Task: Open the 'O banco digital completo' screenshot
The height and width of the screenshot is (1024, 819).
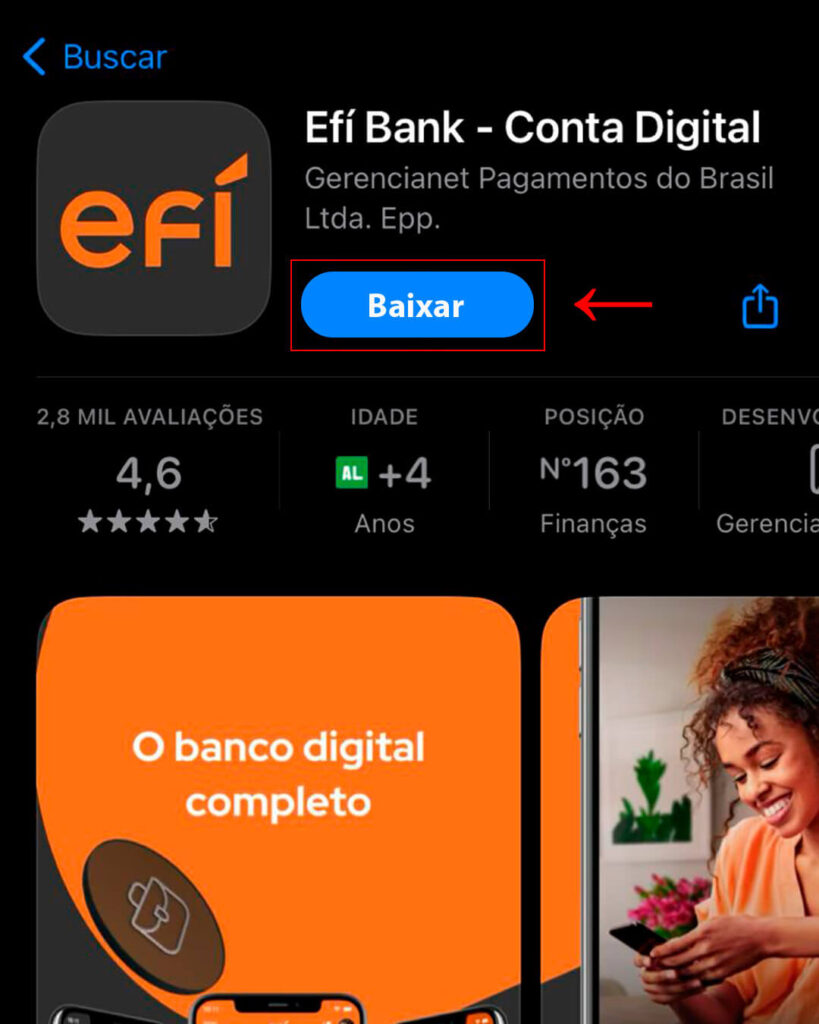Action: 279,800
